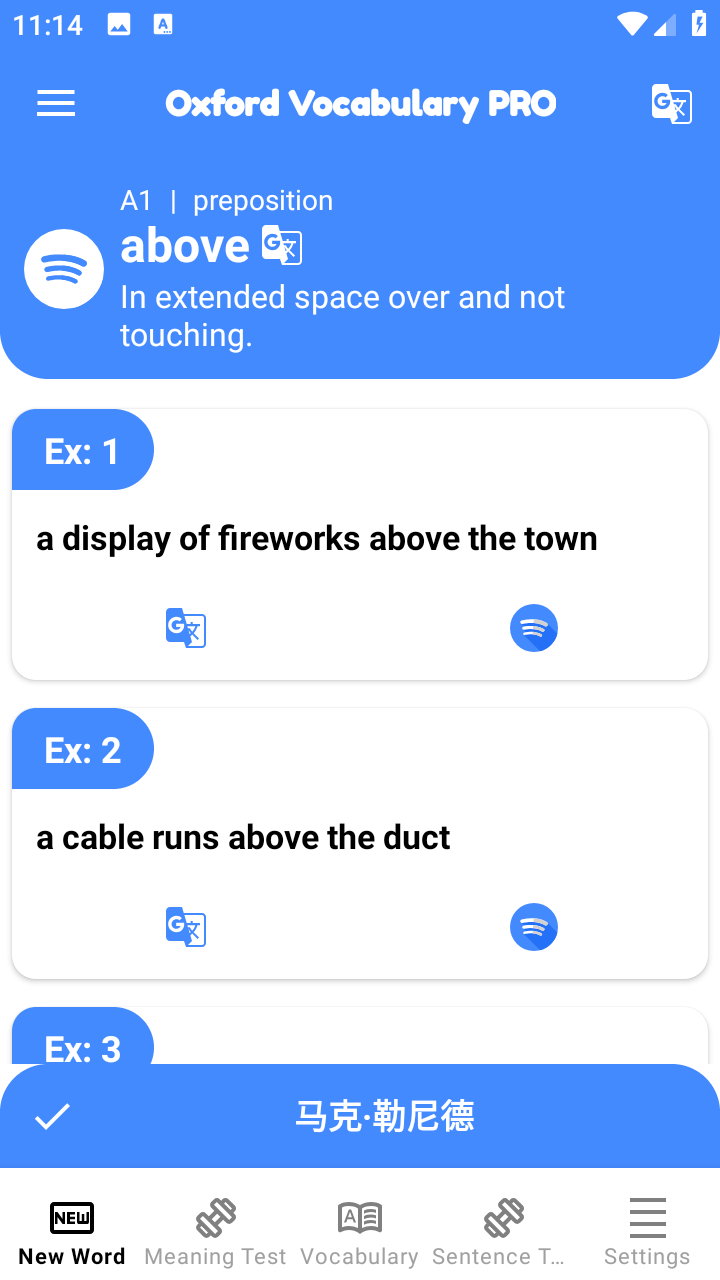Open the Settings tab
Screen dimensions: 720x1280
[647, 1233]
